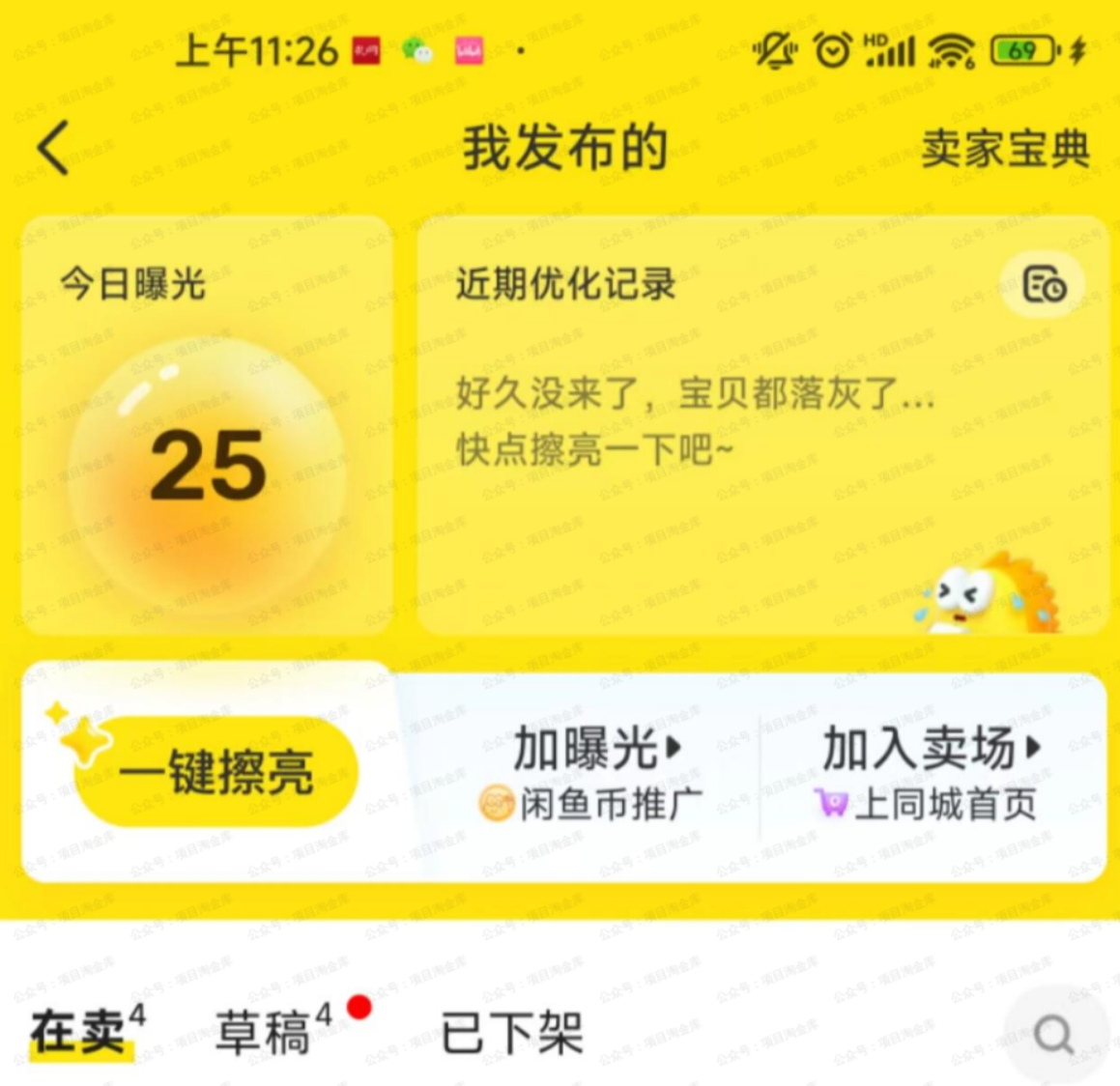The width and height of the screenshot is (1120, 1086).
Task: Open 卖家宝典 seller guide
Action: (1005, 149)
